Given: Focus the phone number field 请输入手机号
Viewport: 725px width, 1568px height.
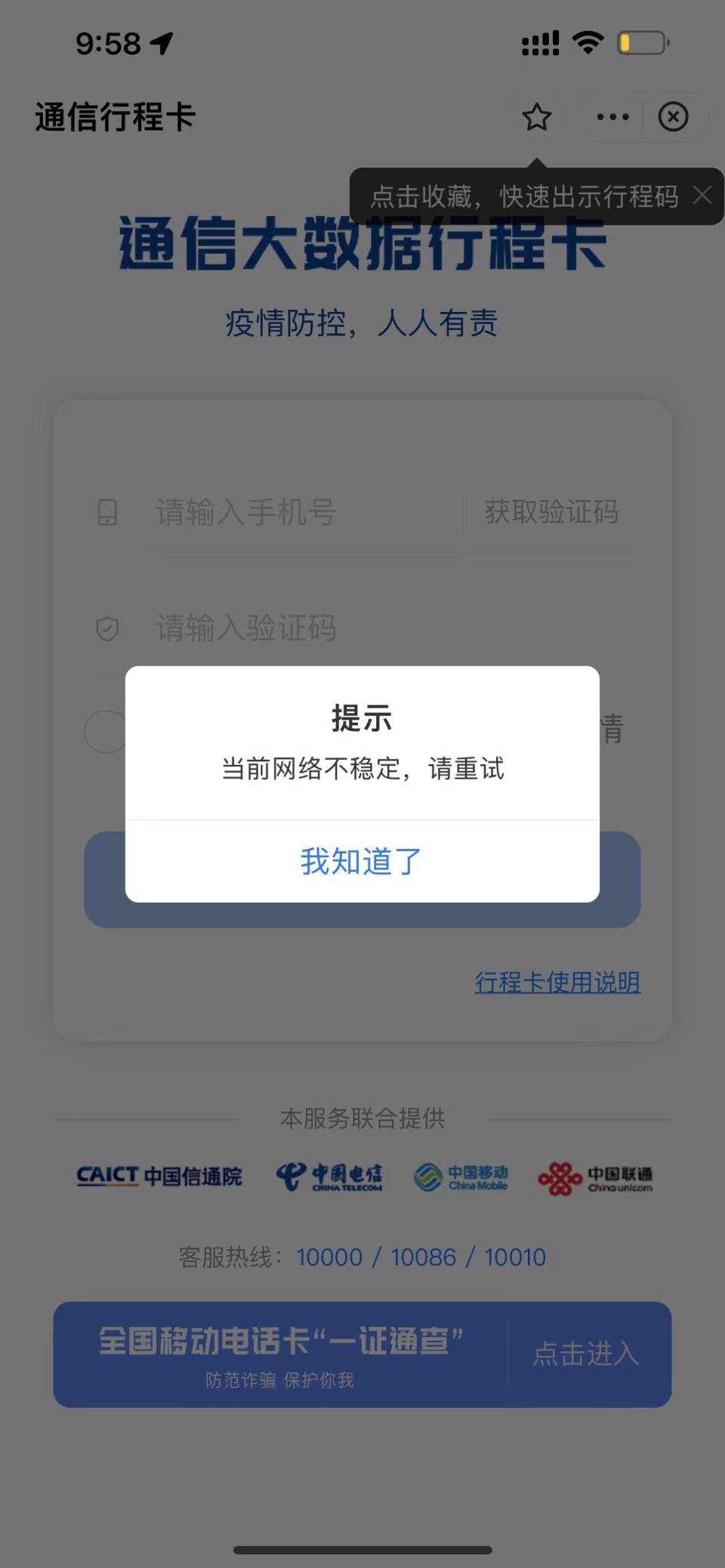Looking at the screenshot, I should coord(302,512).
